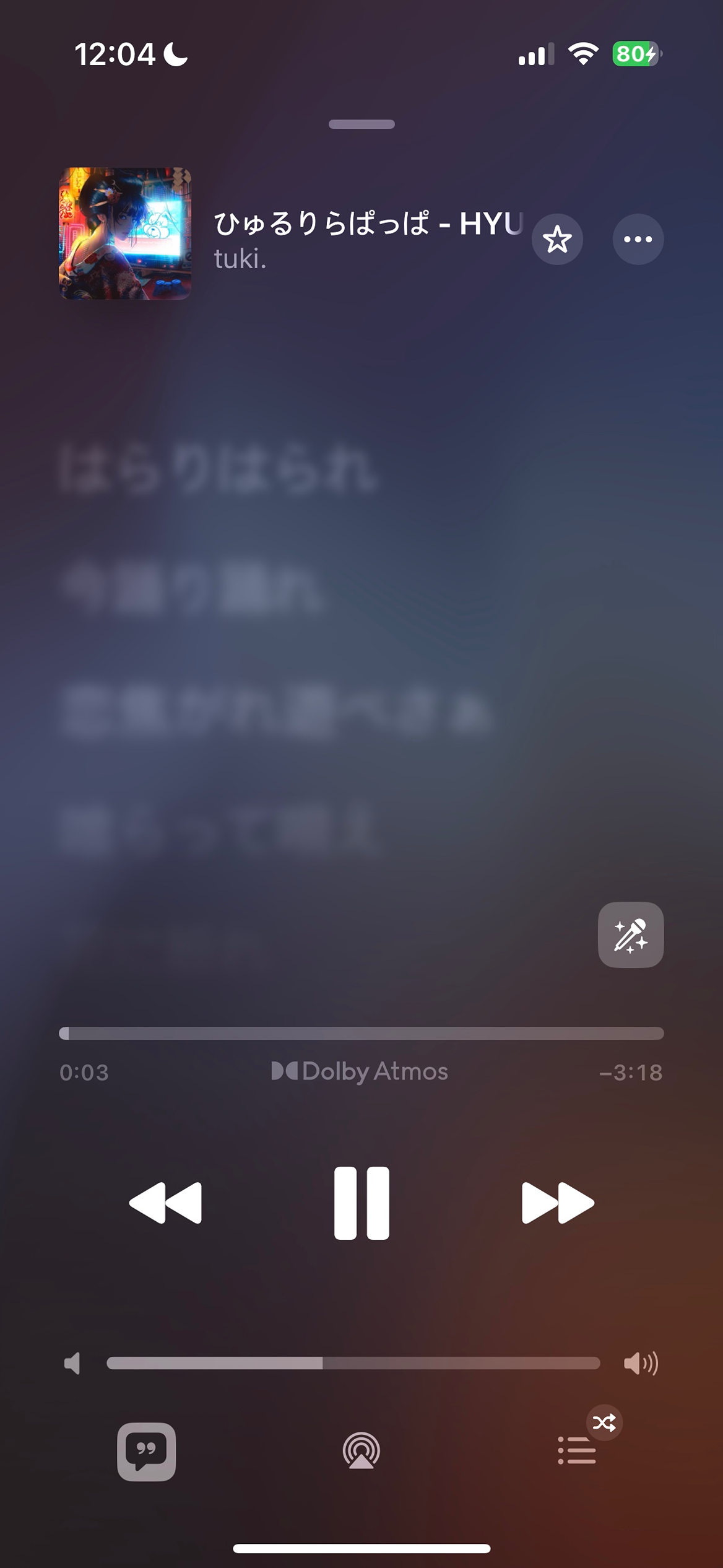Pause the current song
Viewport: 723px width, 1568px height.
(x=361, y=1203)
